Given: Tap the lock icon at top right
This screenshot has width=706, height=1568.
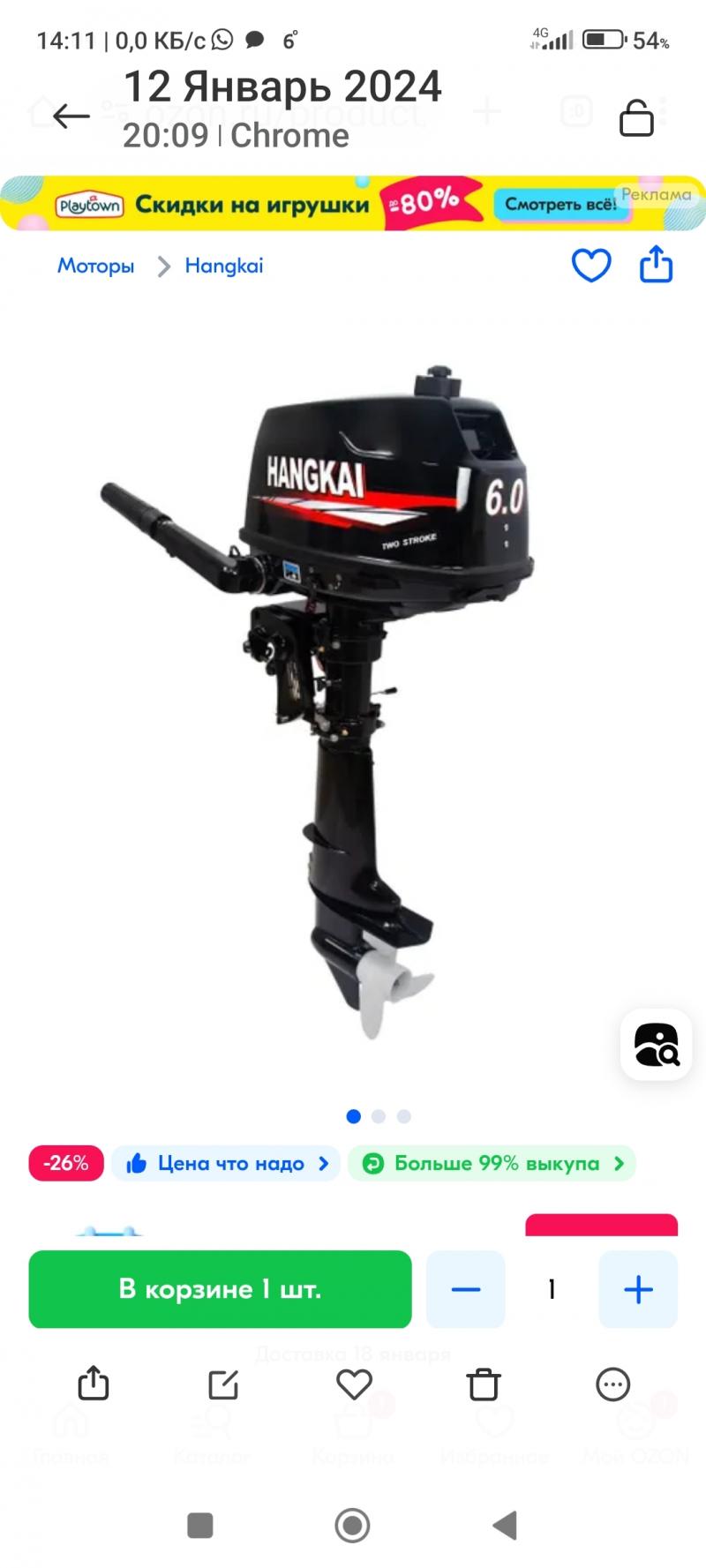Looking at the screenshot, I should click(x=636, y=117).
